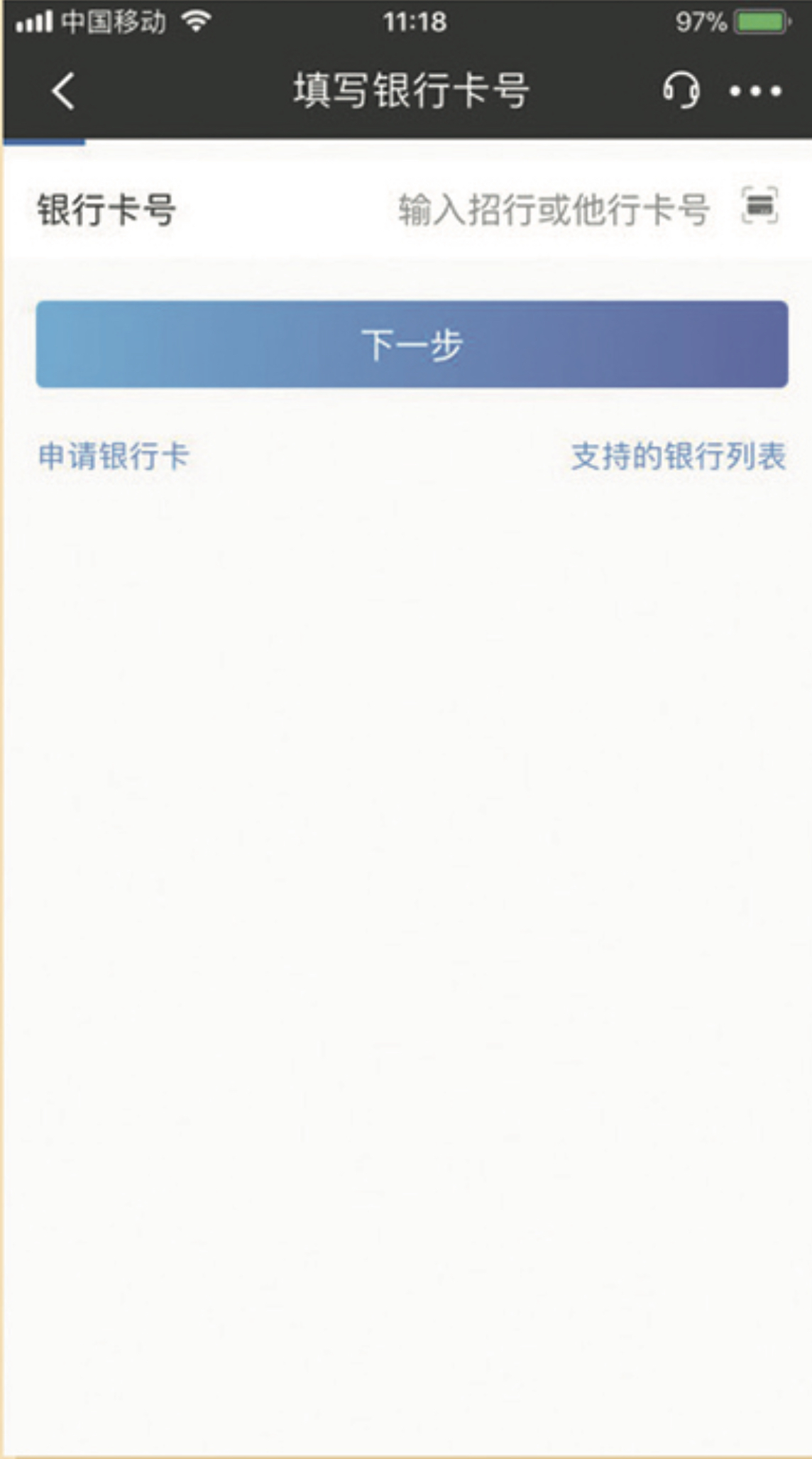This screenshot has width=812, height=1459.
Task: Open the 申请银行卡 link
Action: click(114, 456)
